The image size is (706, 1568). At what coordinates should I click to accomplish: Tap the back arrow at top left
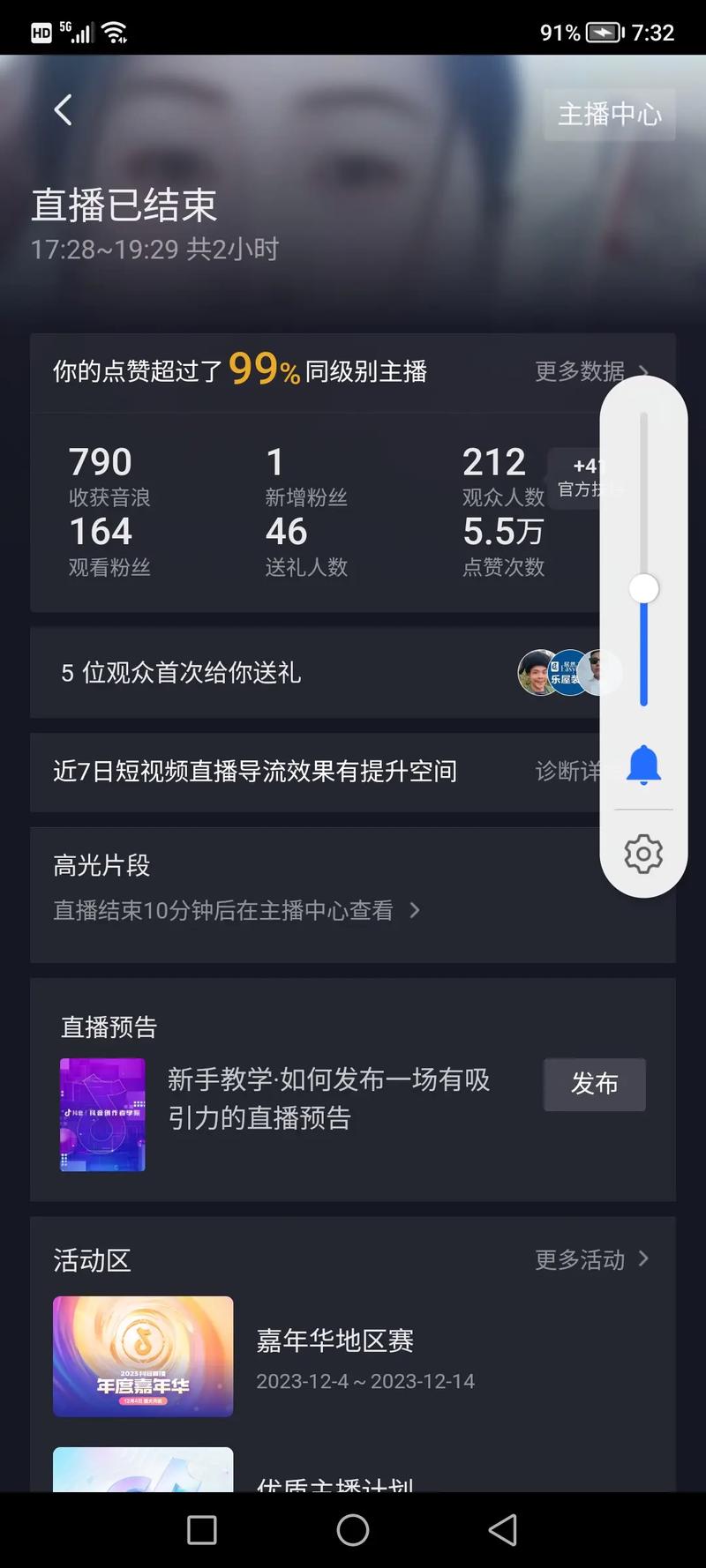(62, 109)
